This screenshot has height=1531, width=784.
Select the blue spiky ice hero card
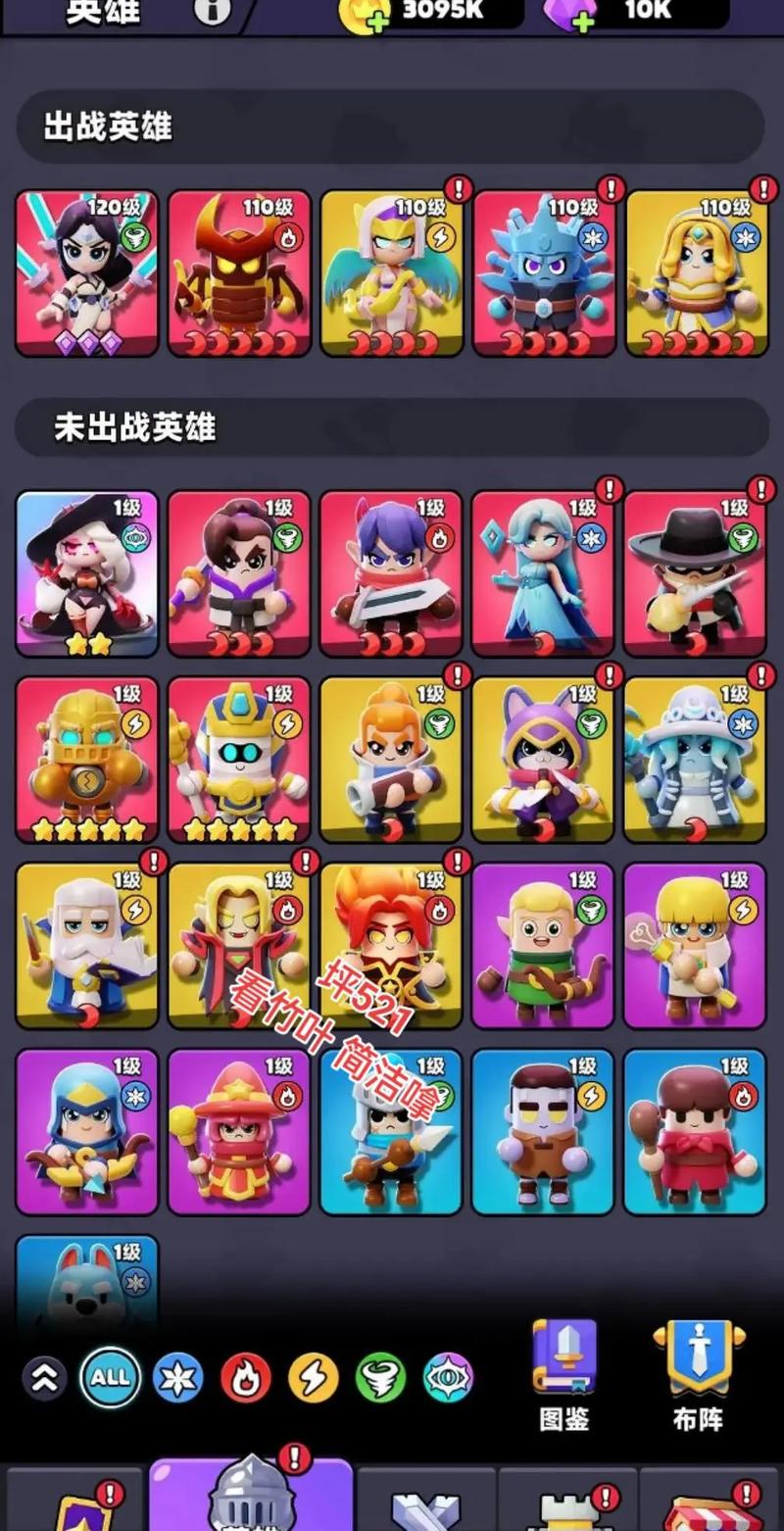[x=544, y=272]
